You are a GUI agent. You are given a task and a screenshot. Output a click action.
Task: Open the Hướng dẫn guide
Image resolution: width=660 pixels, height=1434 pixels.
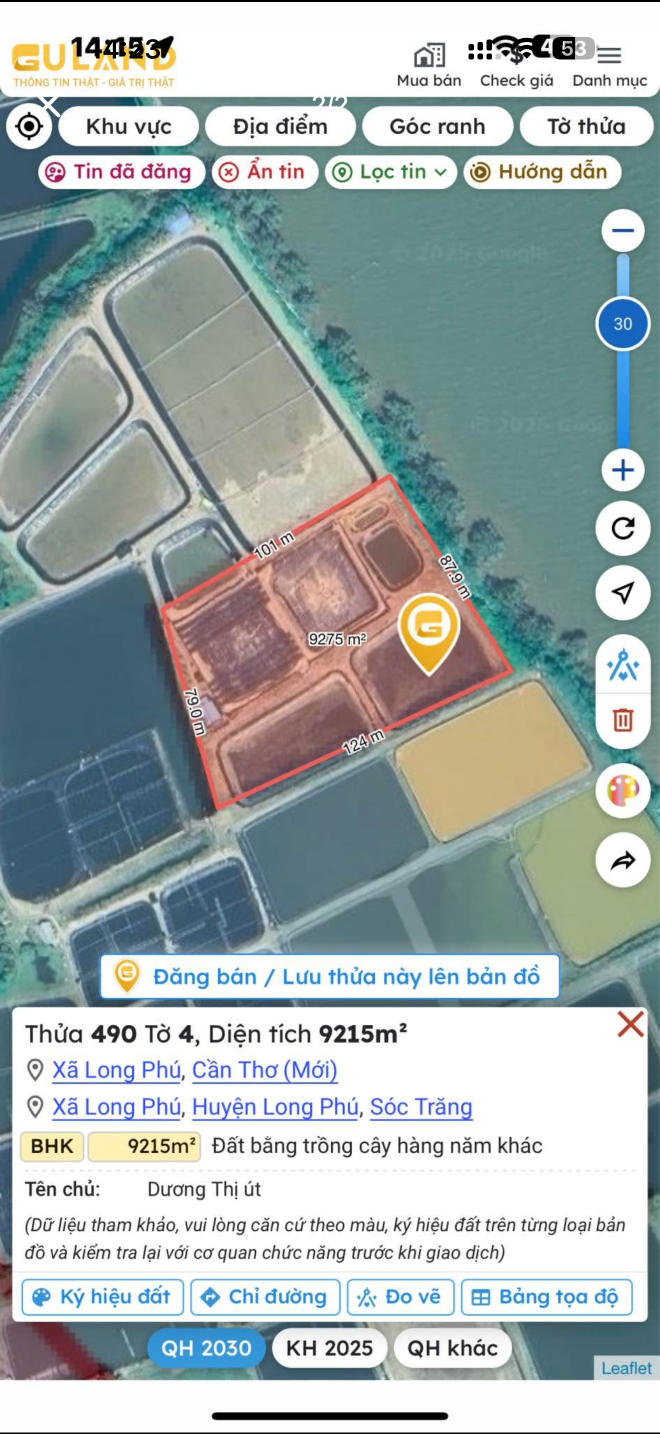coord(541,172)
